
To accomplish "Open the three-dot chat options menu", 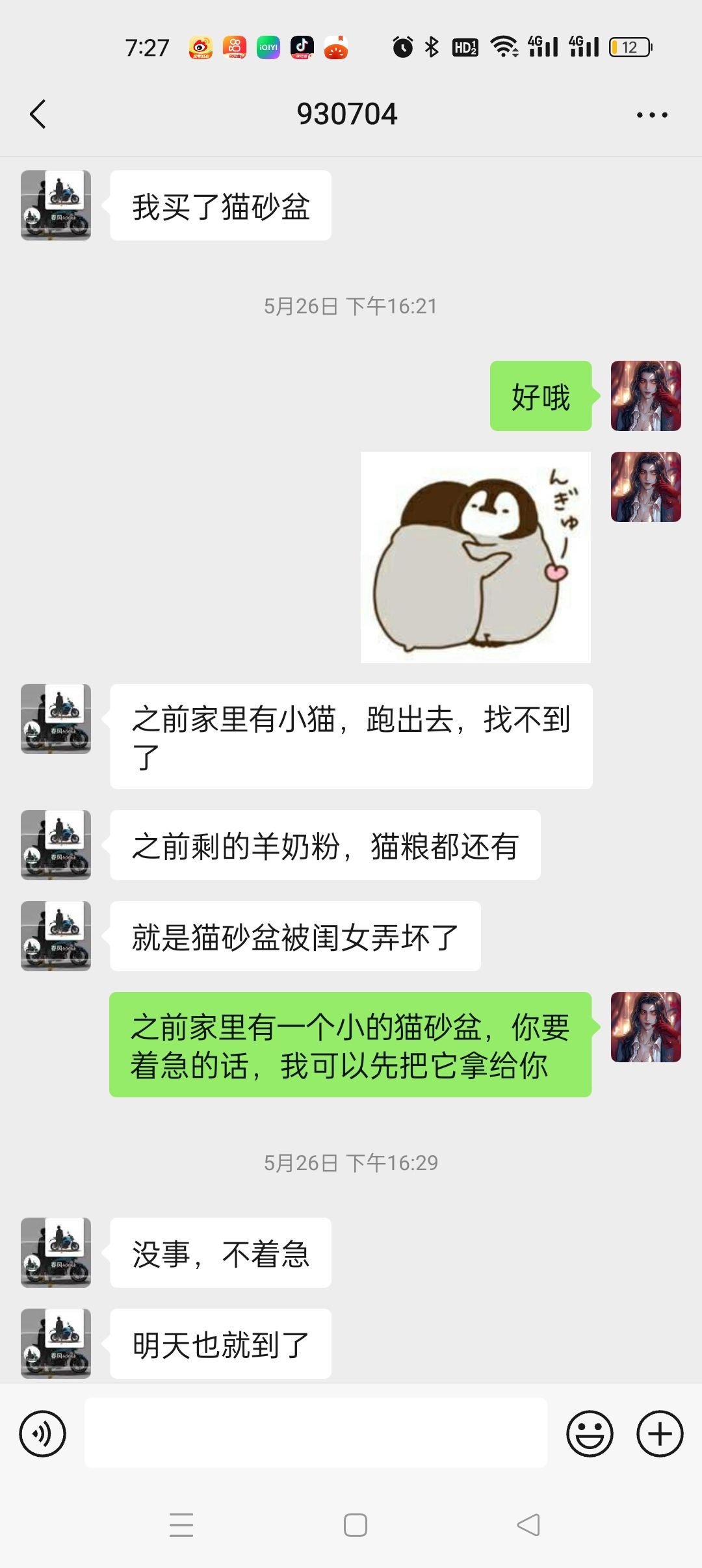I will click(652, 115).
